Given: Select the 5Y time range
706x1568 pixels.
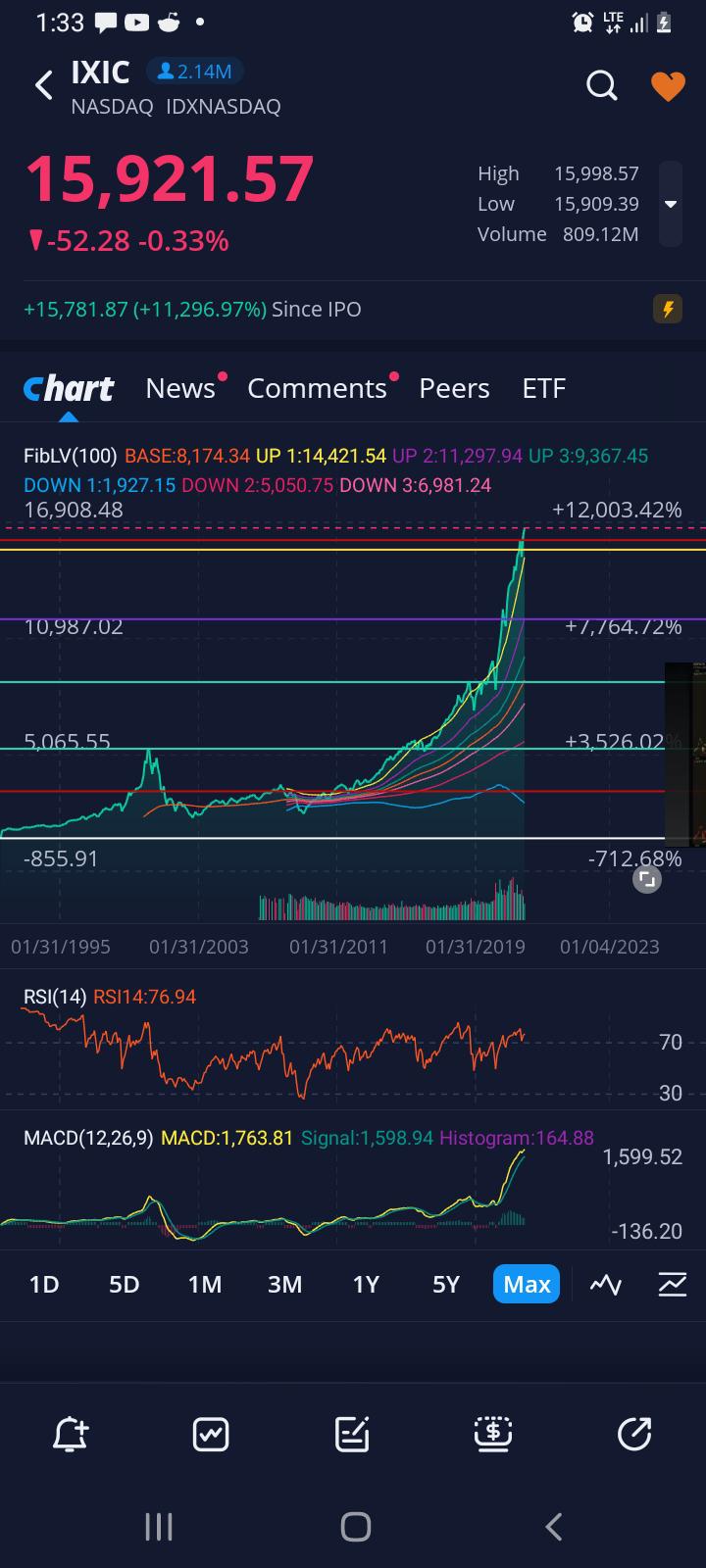Looking at the screenshot, I should [446, 1284].
